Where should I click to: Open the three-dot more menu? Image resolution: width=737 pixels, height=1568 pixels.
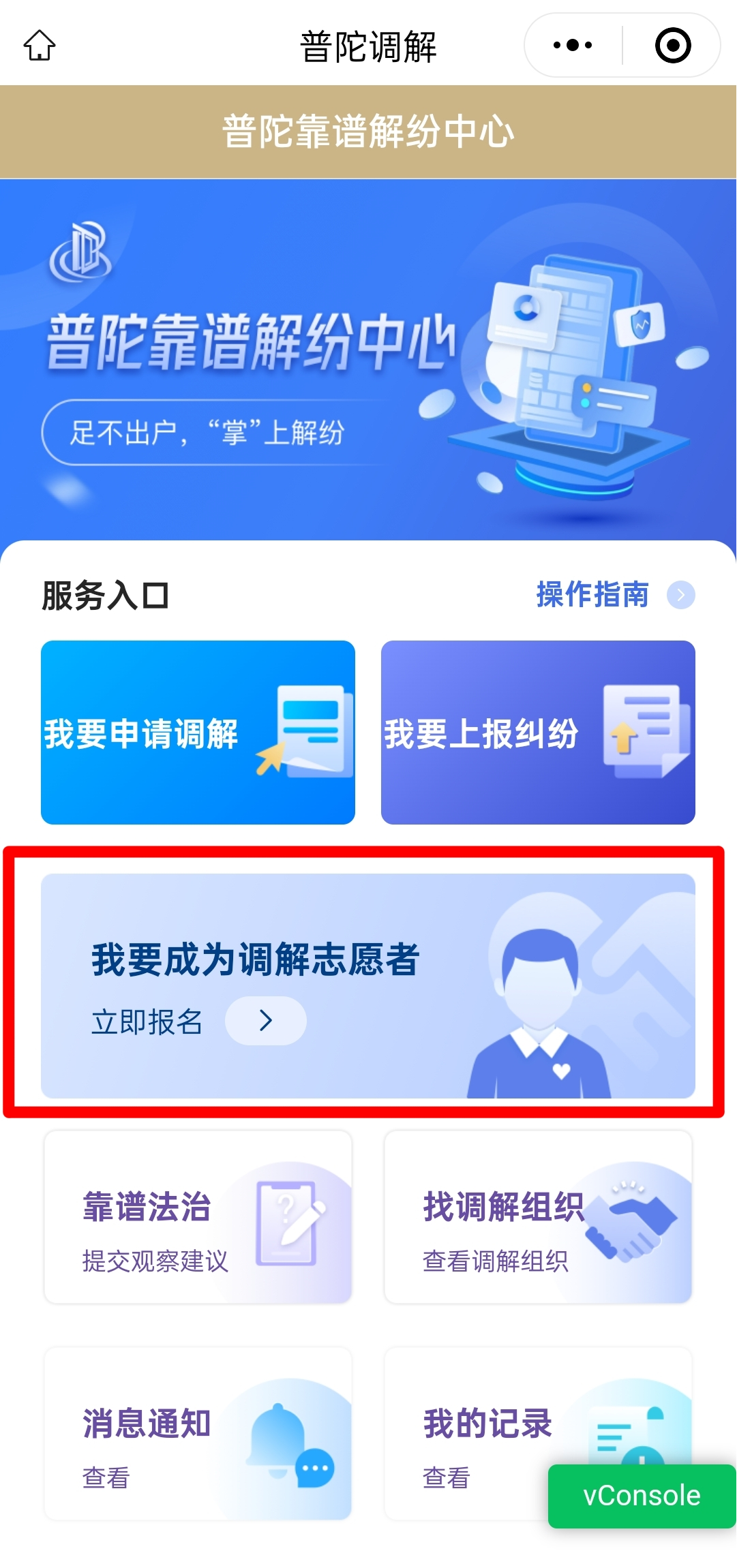coord(573,46)
